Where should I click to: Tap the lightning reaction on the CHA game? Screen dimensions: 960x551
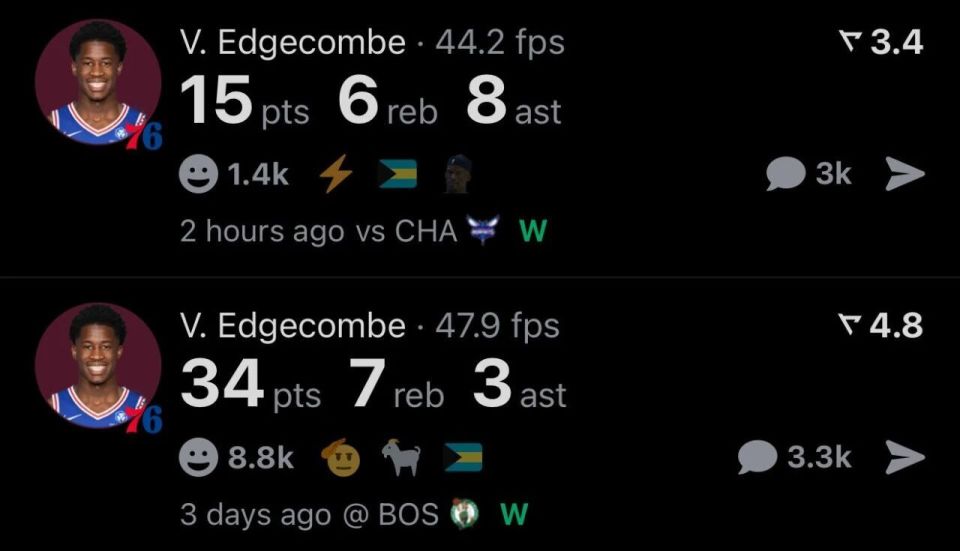[336, 174]
